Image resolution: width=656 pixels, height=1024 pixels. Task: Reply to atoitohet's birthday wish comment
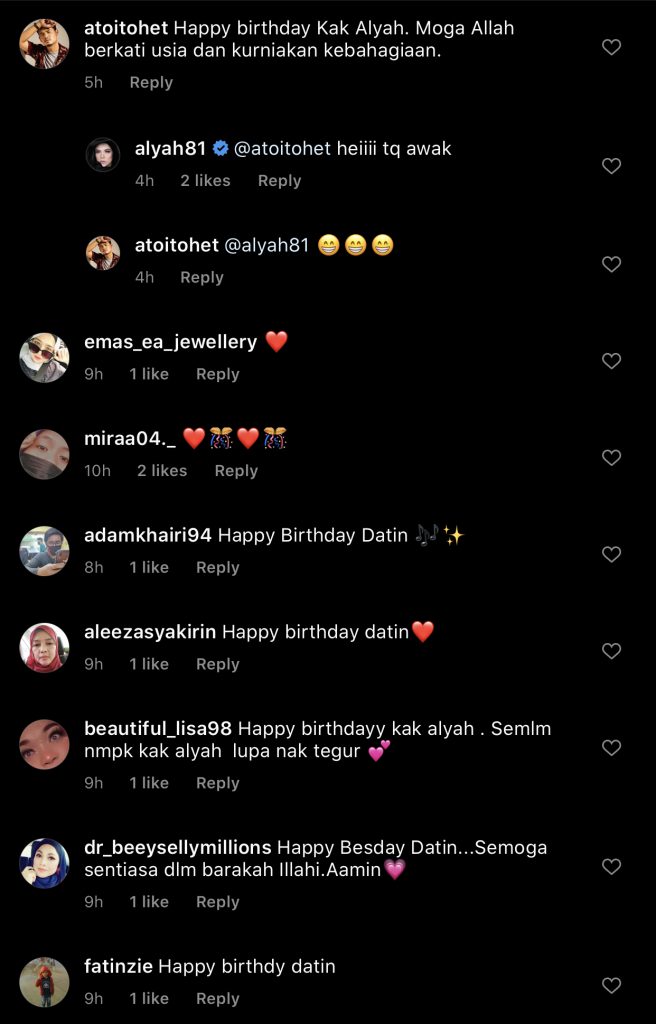(151, 83)
